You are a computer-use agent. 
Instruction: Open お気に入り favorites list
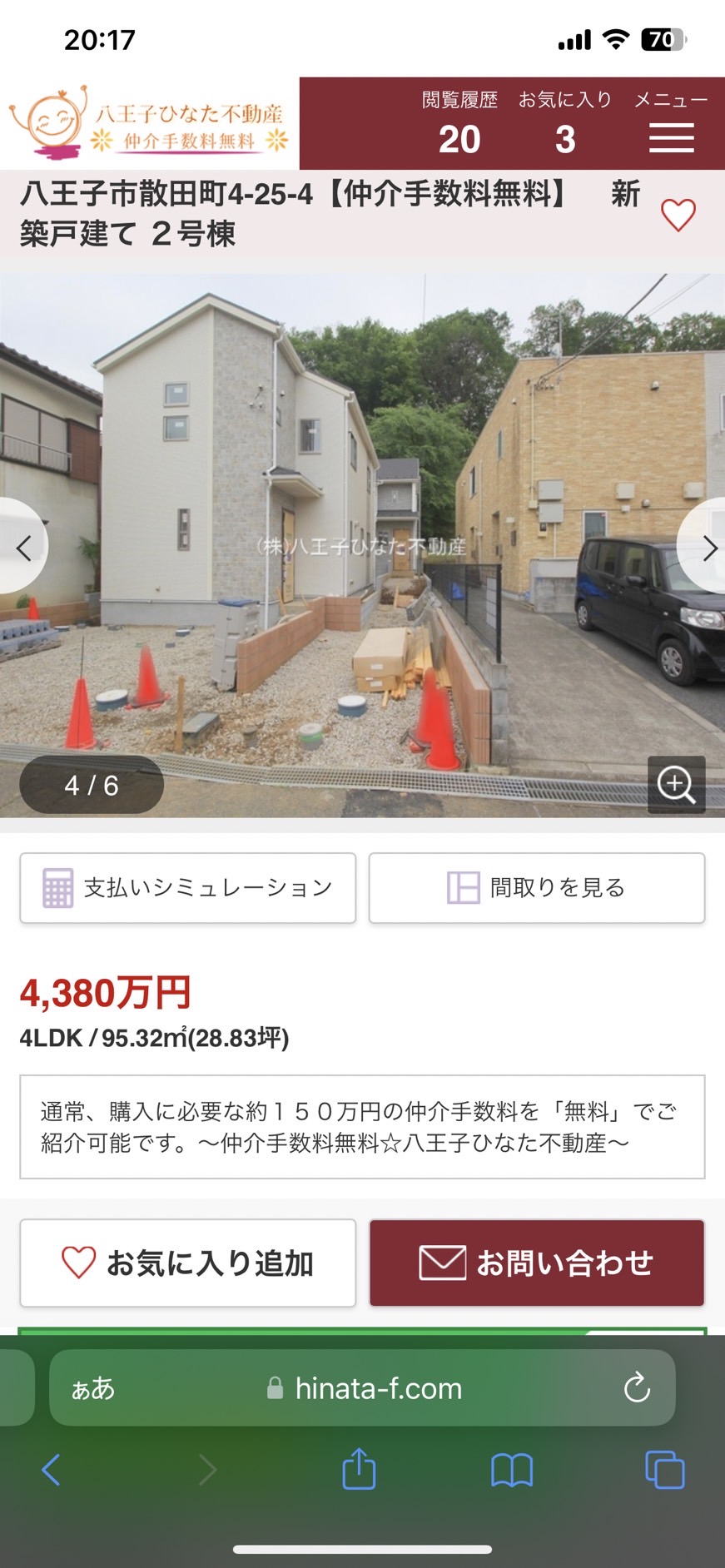pyautogui.click(x=565, y=123)
